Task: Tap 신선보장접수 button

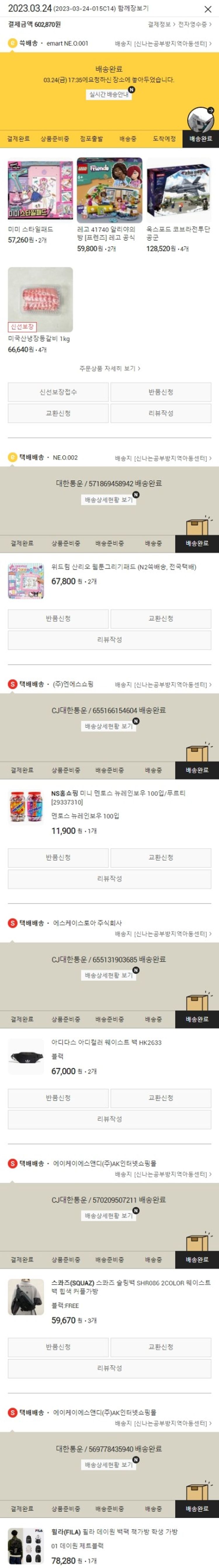Action: coord(58,392)
